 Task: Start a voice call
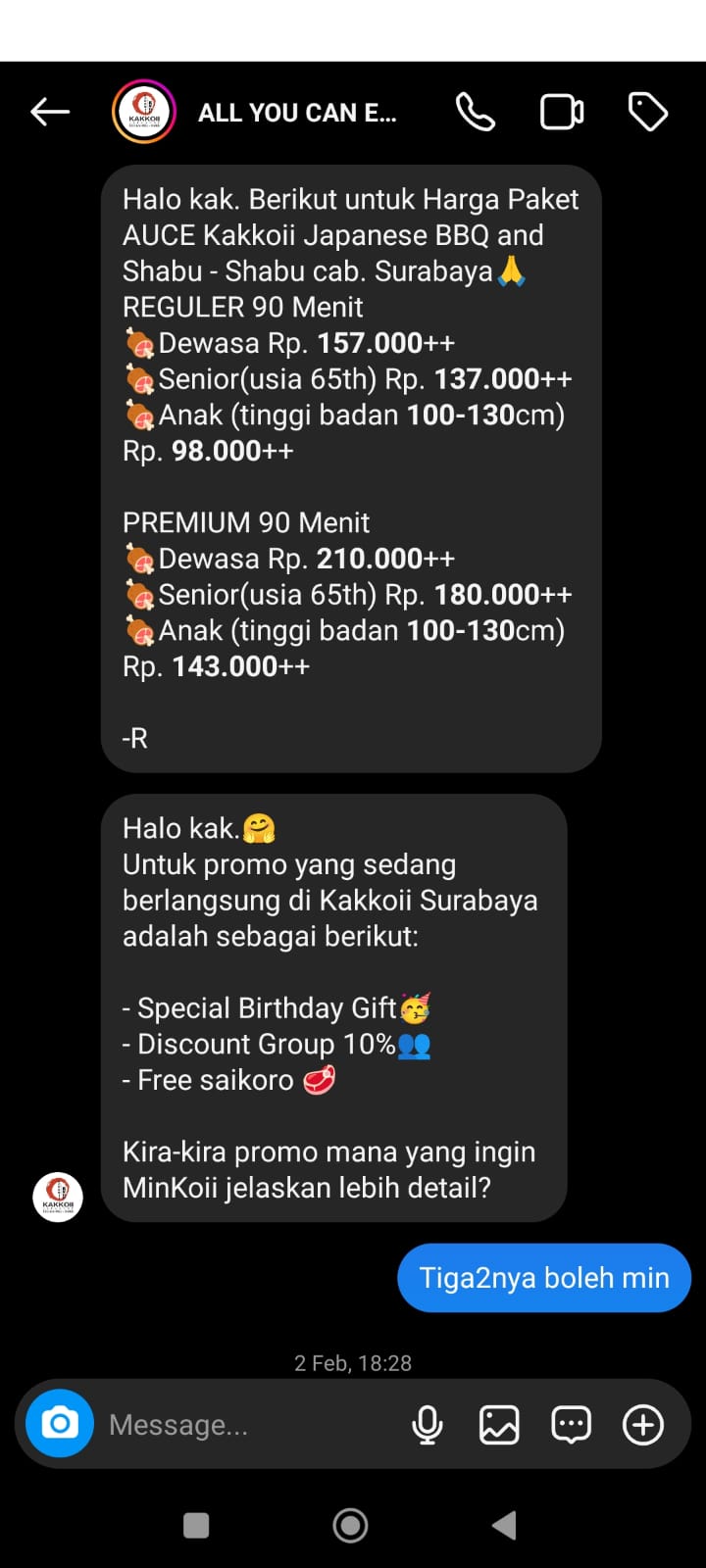[x=476, y=113]
